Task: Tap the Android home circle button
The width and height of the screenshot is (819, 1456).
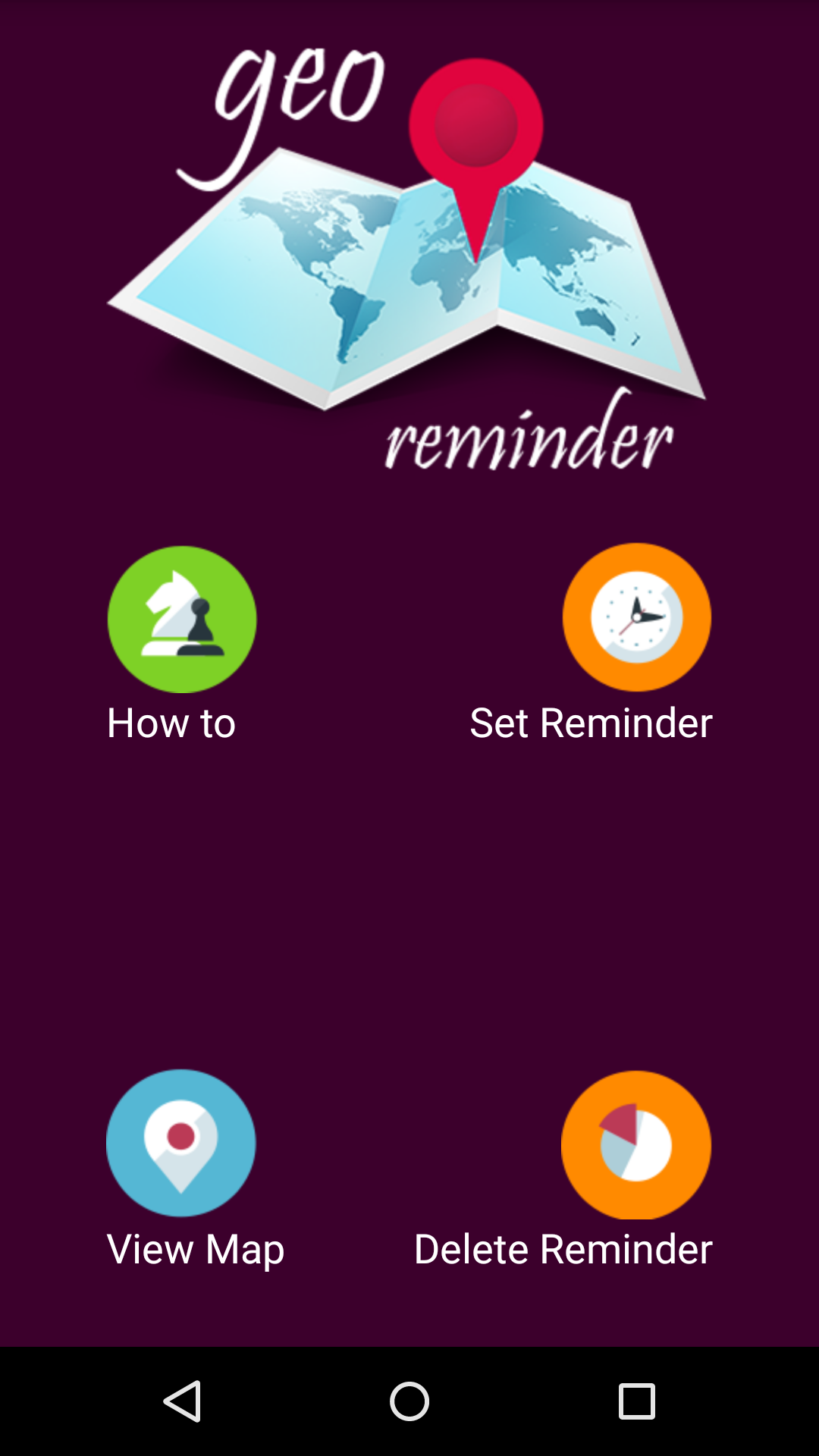Action: click(409, 1399)
